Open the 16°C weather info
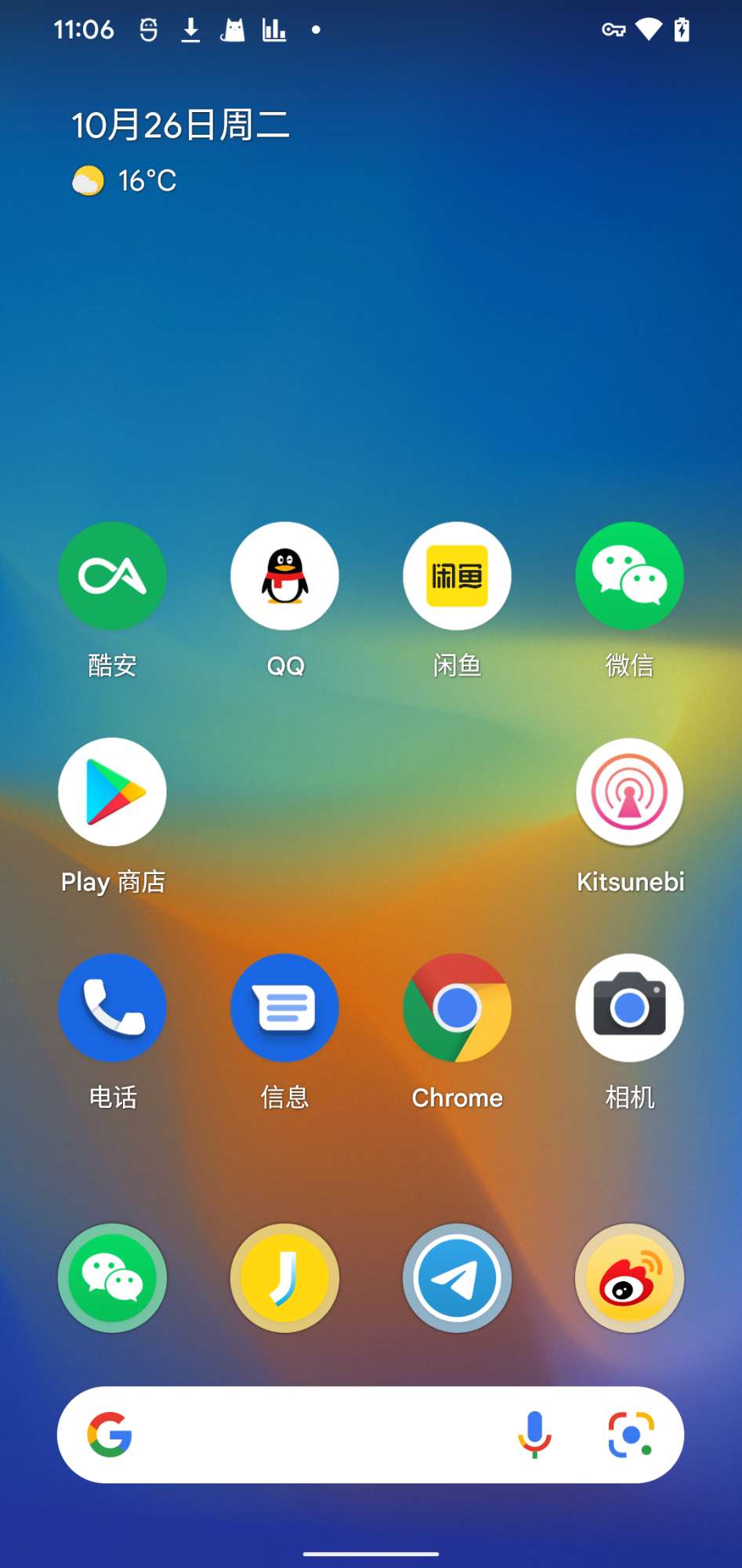The width and height of the screenshot is (742, 1568). pos(125,181)
